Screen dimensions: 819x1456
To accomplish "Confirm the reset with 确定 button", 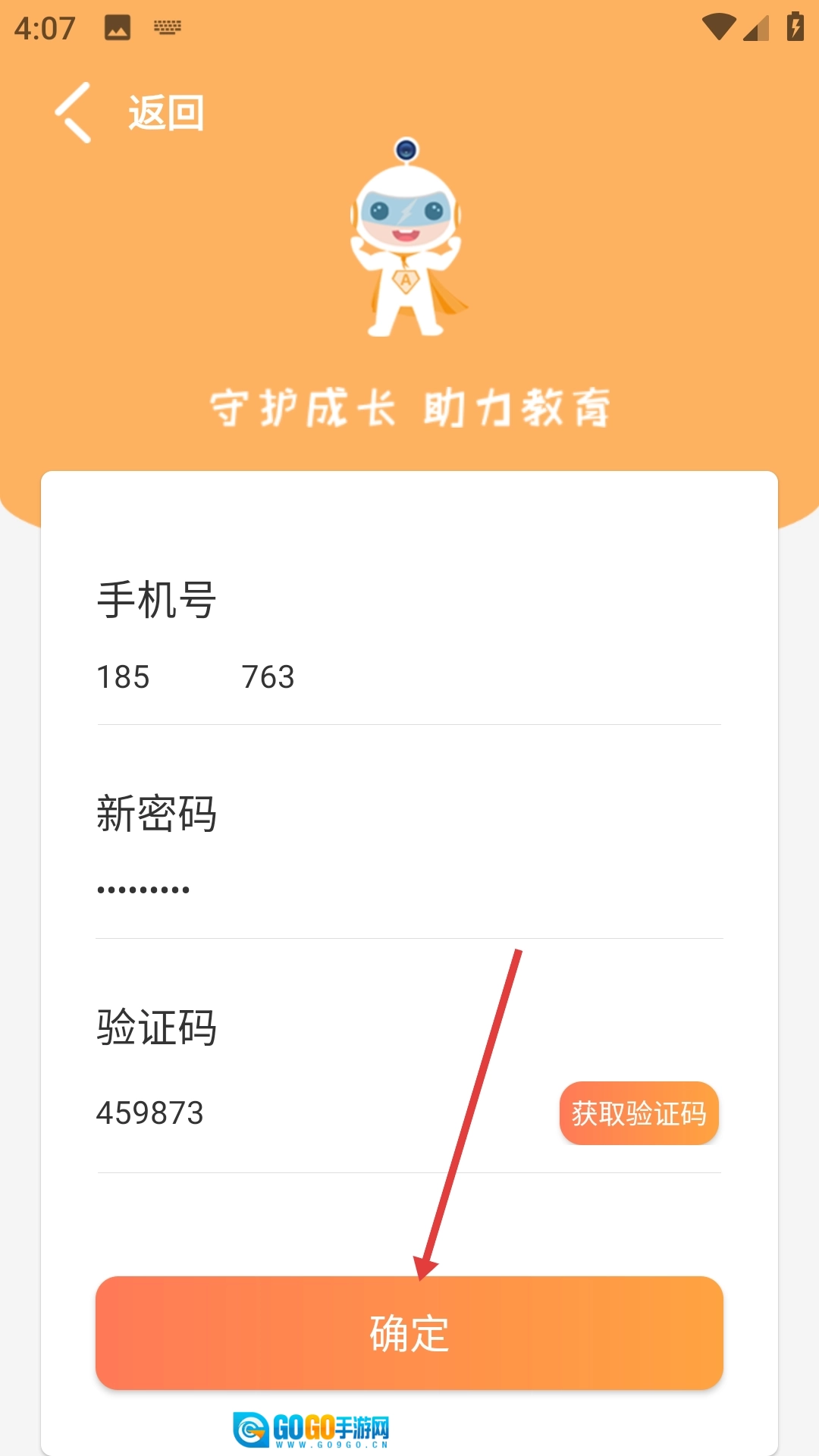I will click(x=409, y=1332).
